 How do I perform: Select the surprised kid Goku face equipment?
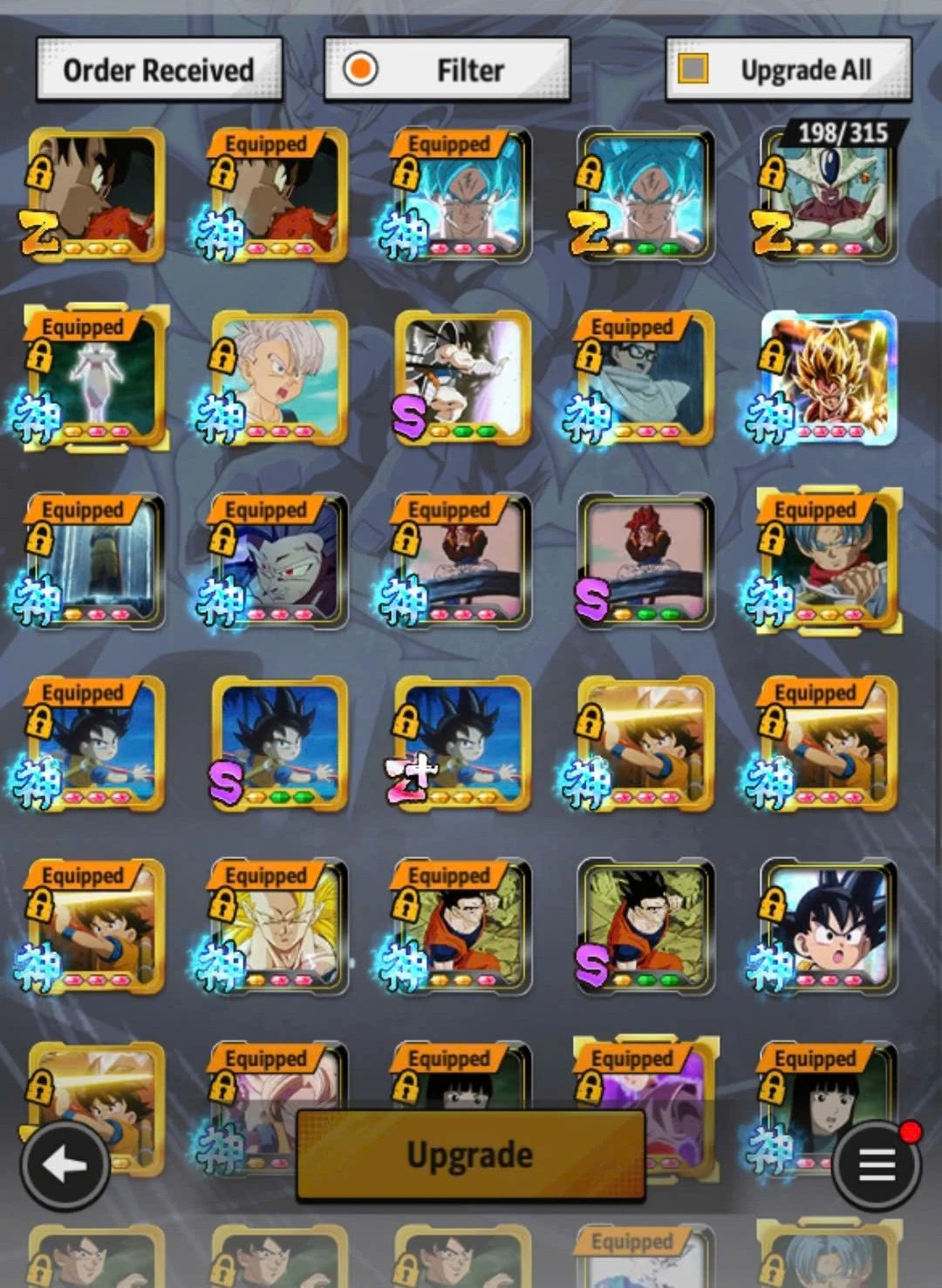(827, 926)
